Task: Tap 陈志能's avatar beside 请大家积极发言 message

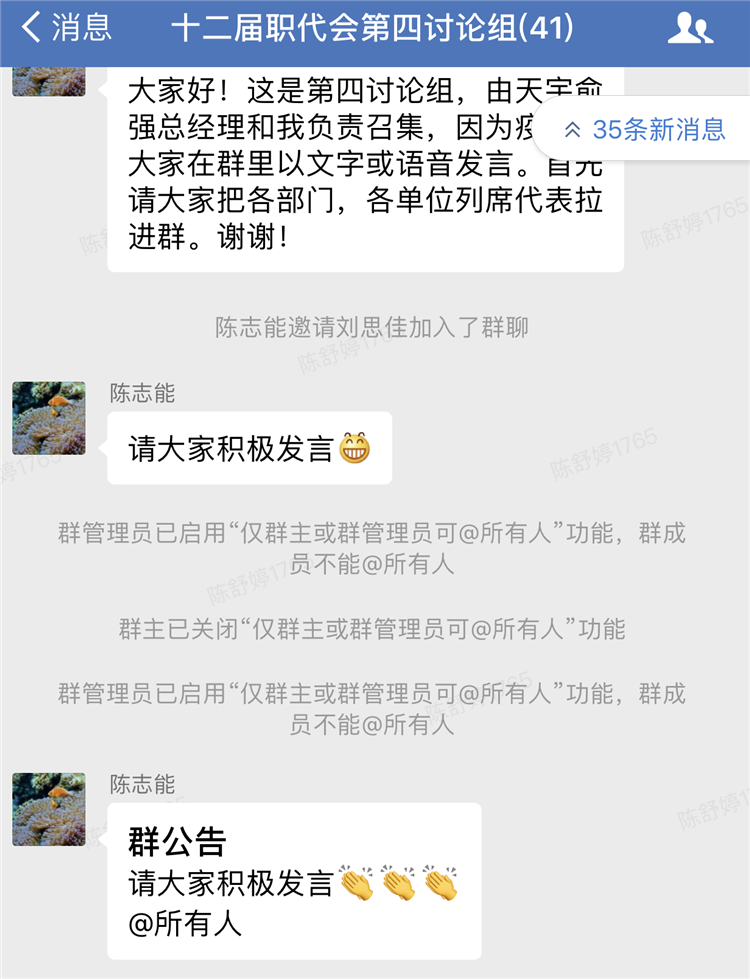Action: point(49,418)
